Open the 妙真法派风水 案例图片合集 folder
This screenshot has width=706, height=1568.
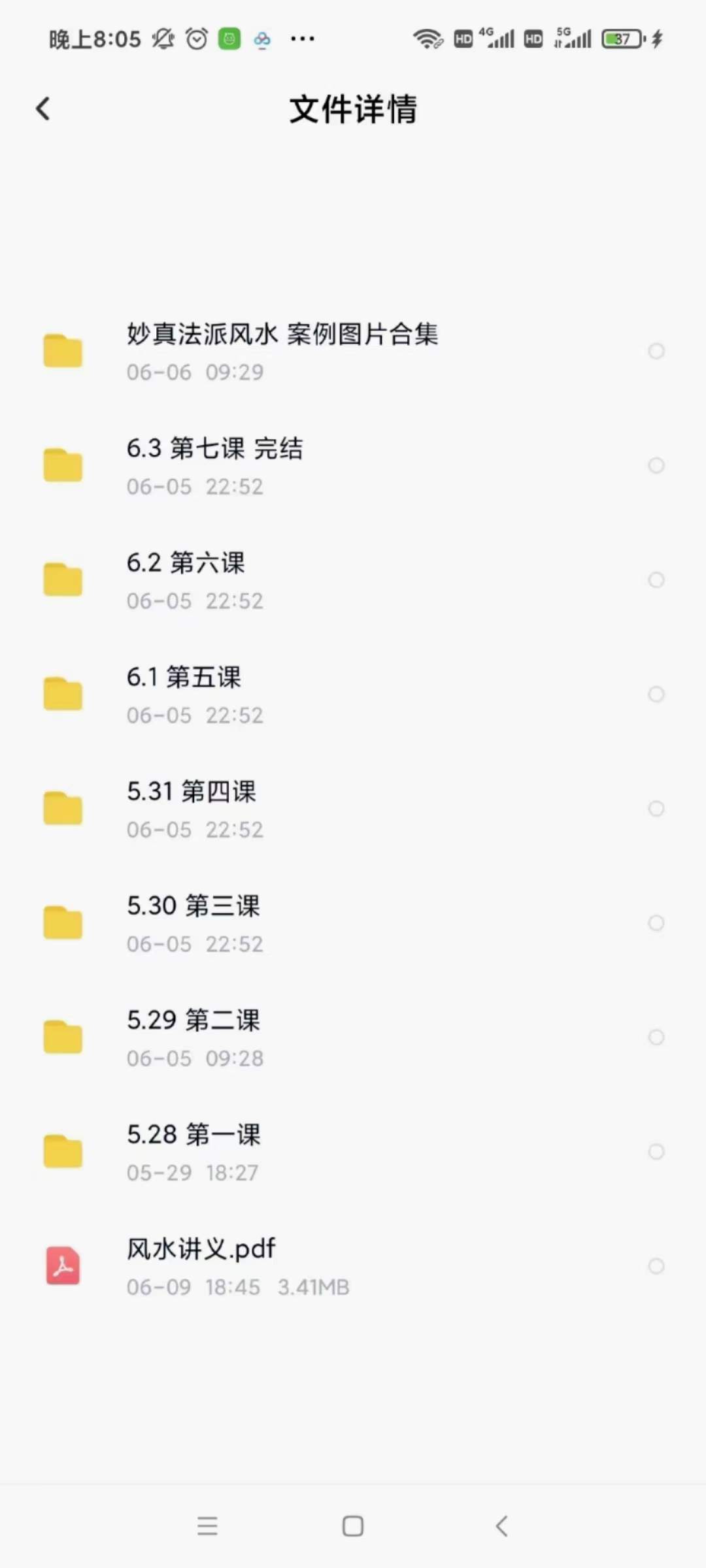(353, 351)
